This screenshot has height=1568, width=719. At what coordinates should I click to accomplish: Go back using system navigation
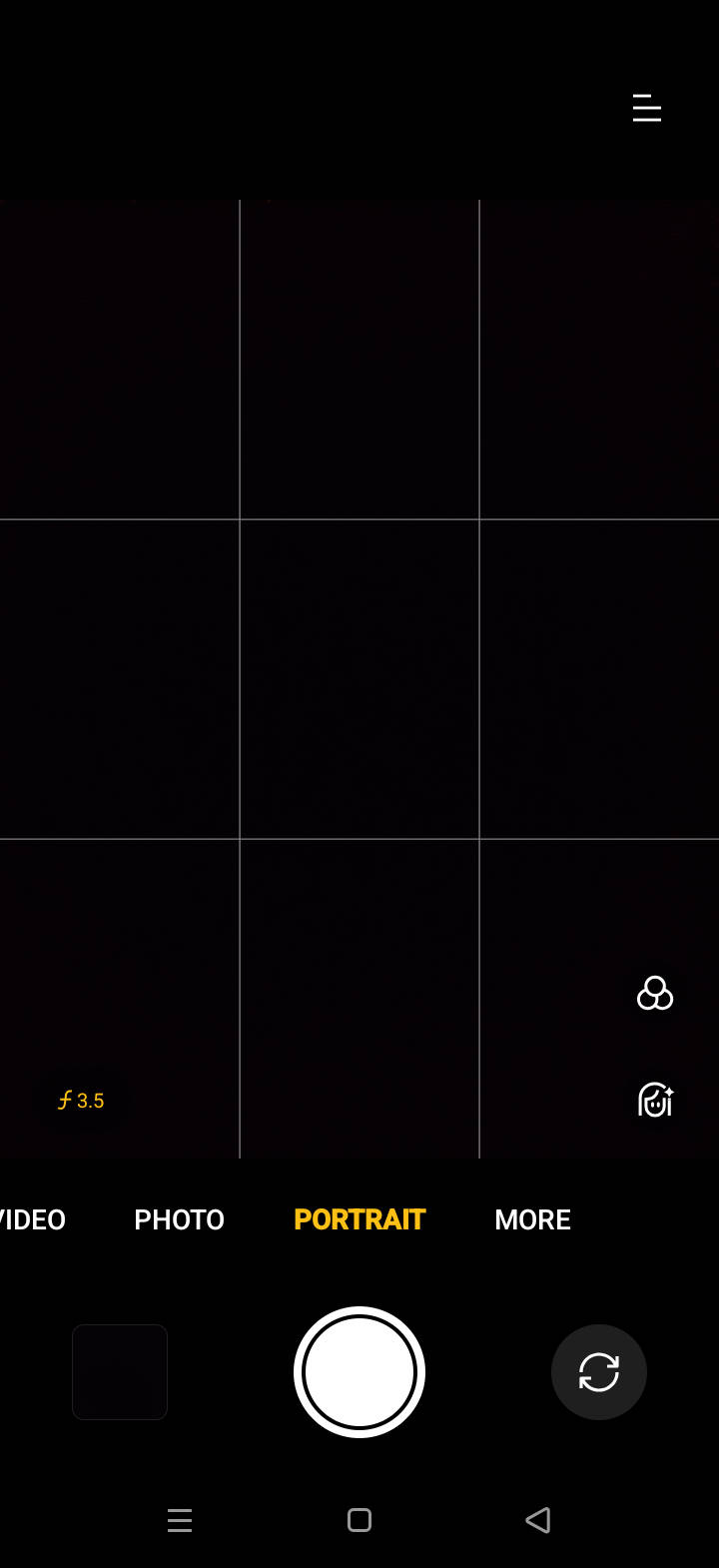pyautogui.click(x=538, y=1520)
